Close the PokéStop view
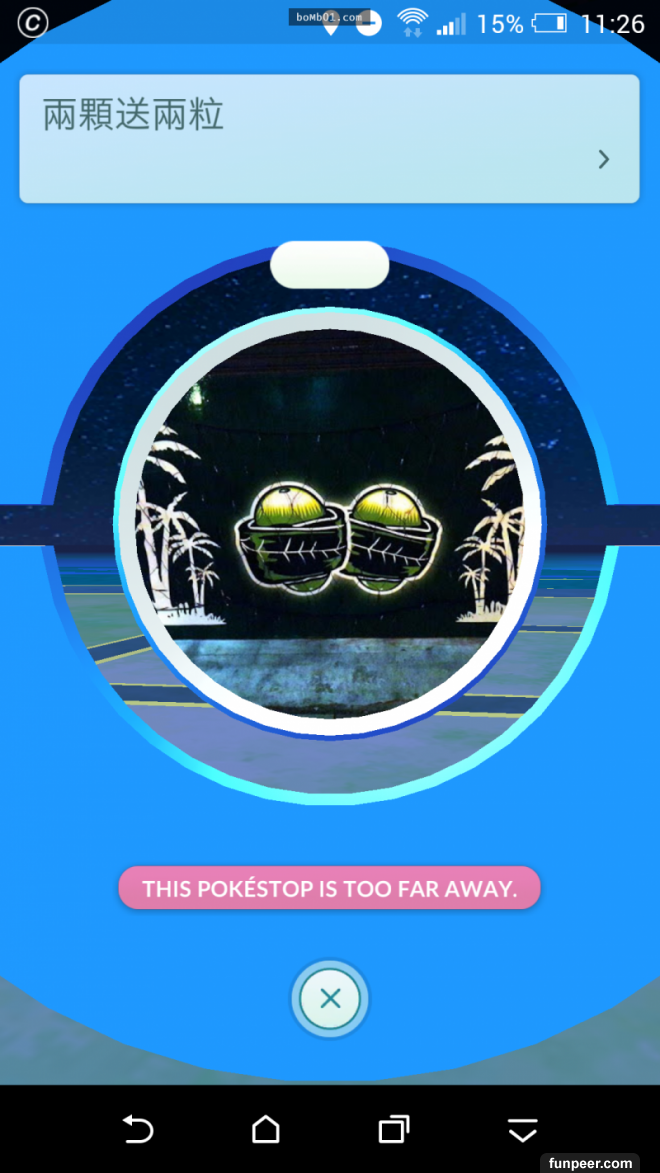The width and height of the screenshot is (660, 1173). click(x=330, y=998)
